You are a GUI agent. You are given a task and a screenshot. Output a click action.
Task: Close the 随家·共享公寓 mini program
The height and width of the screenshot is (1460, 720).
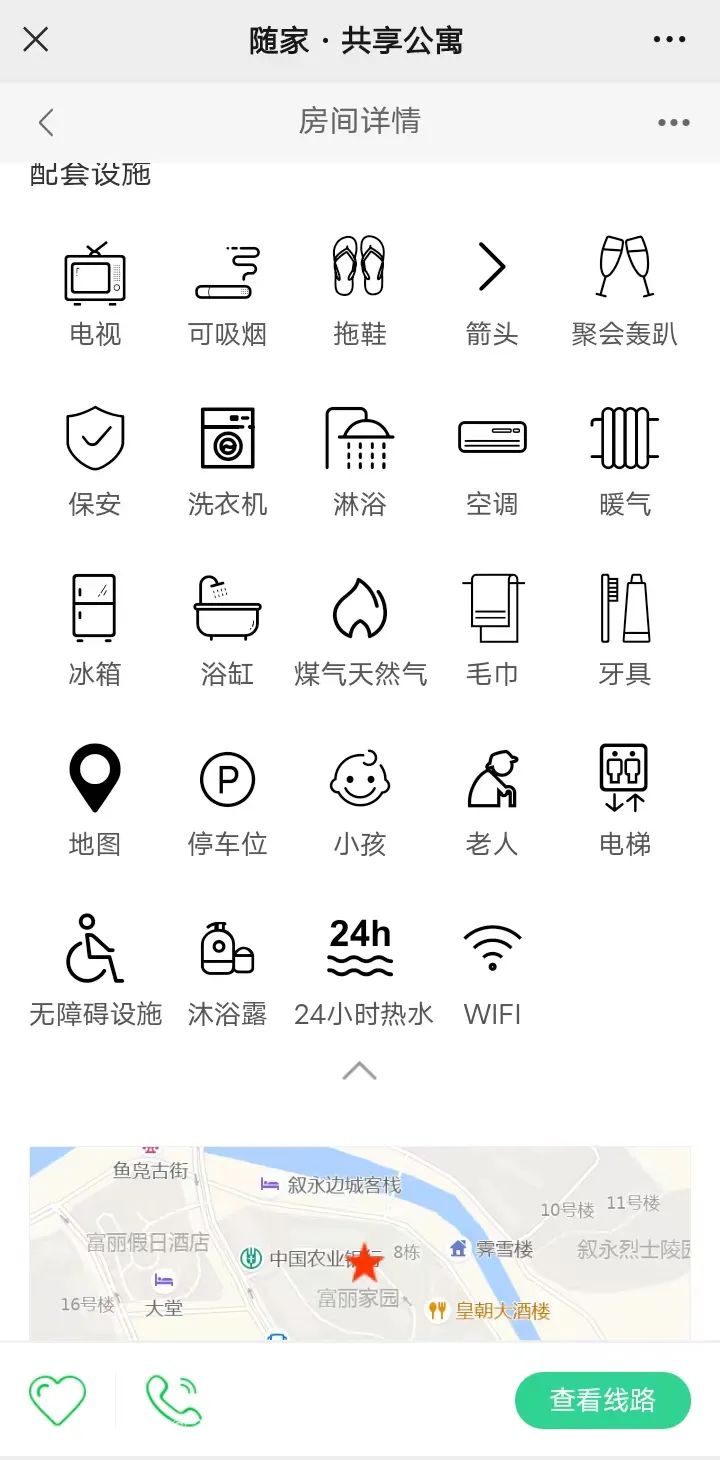[x=36, y=40]
